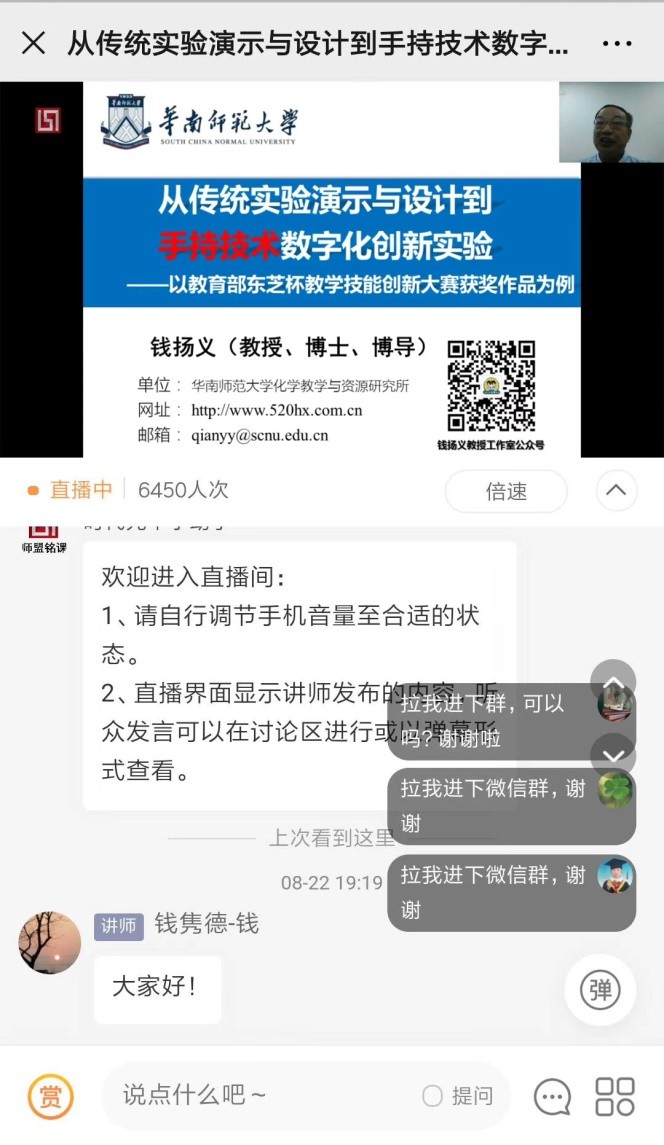Tap the 倍速 playback speed button
Screen dimensions: 664x1145
point(506,491)
